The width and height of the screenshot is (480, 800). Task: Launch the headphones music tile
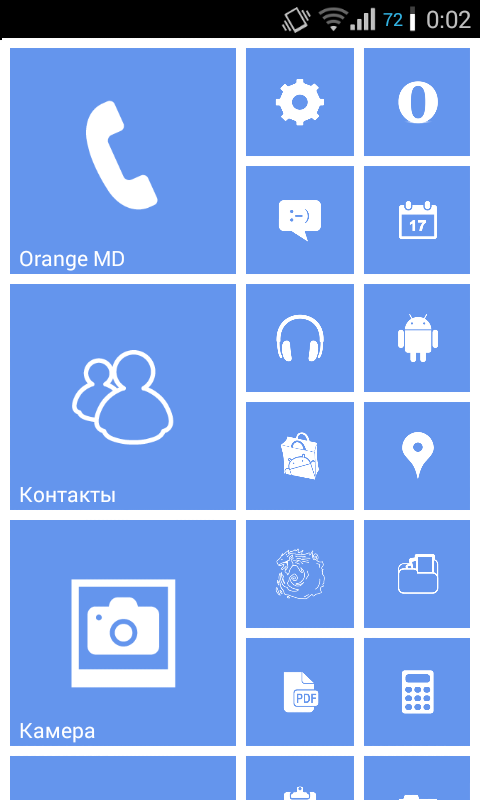pos(300,338)
